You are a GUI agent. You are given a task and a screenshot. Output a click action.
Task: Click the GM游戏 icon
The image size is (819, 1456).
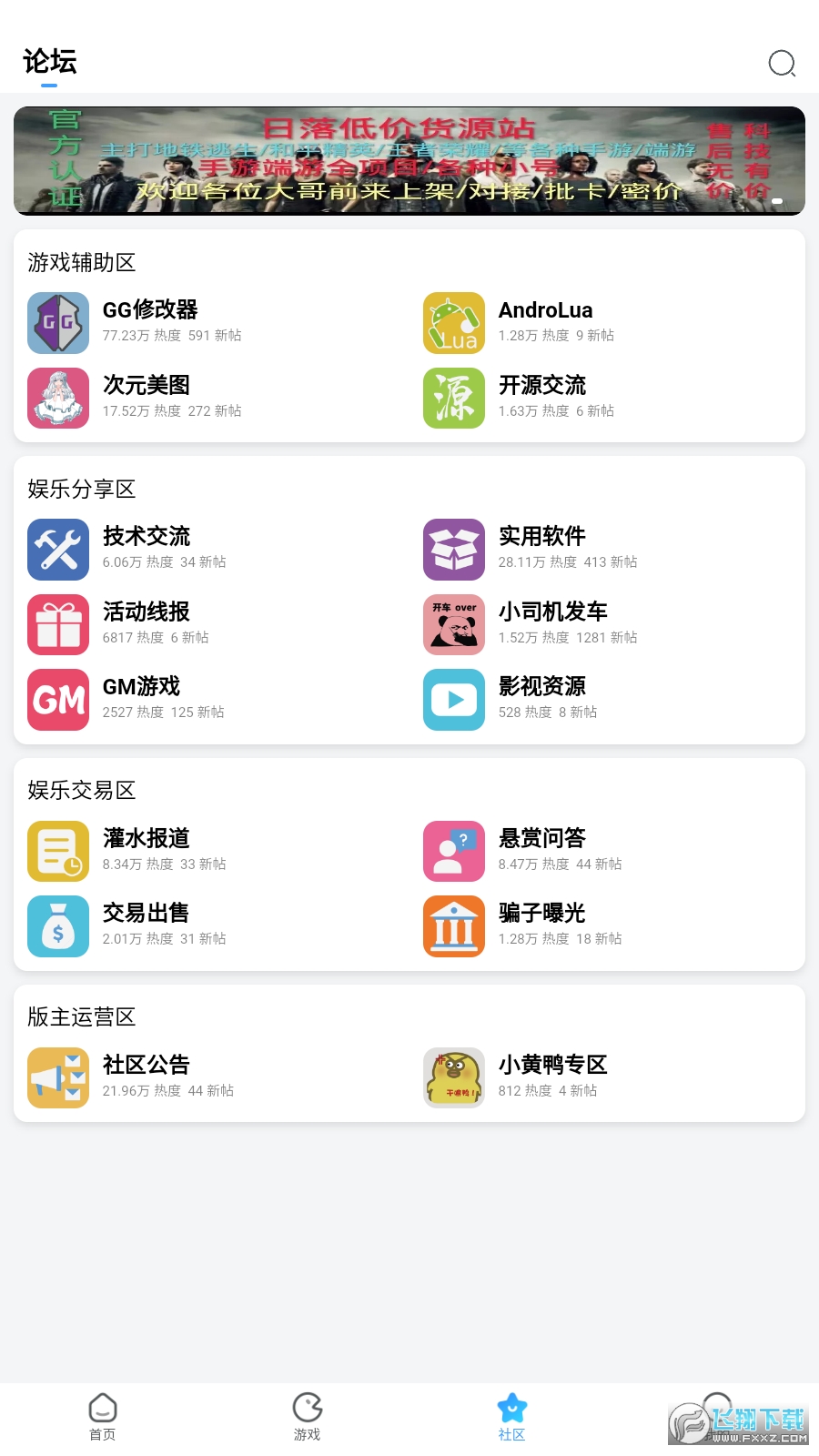[57, 700]
